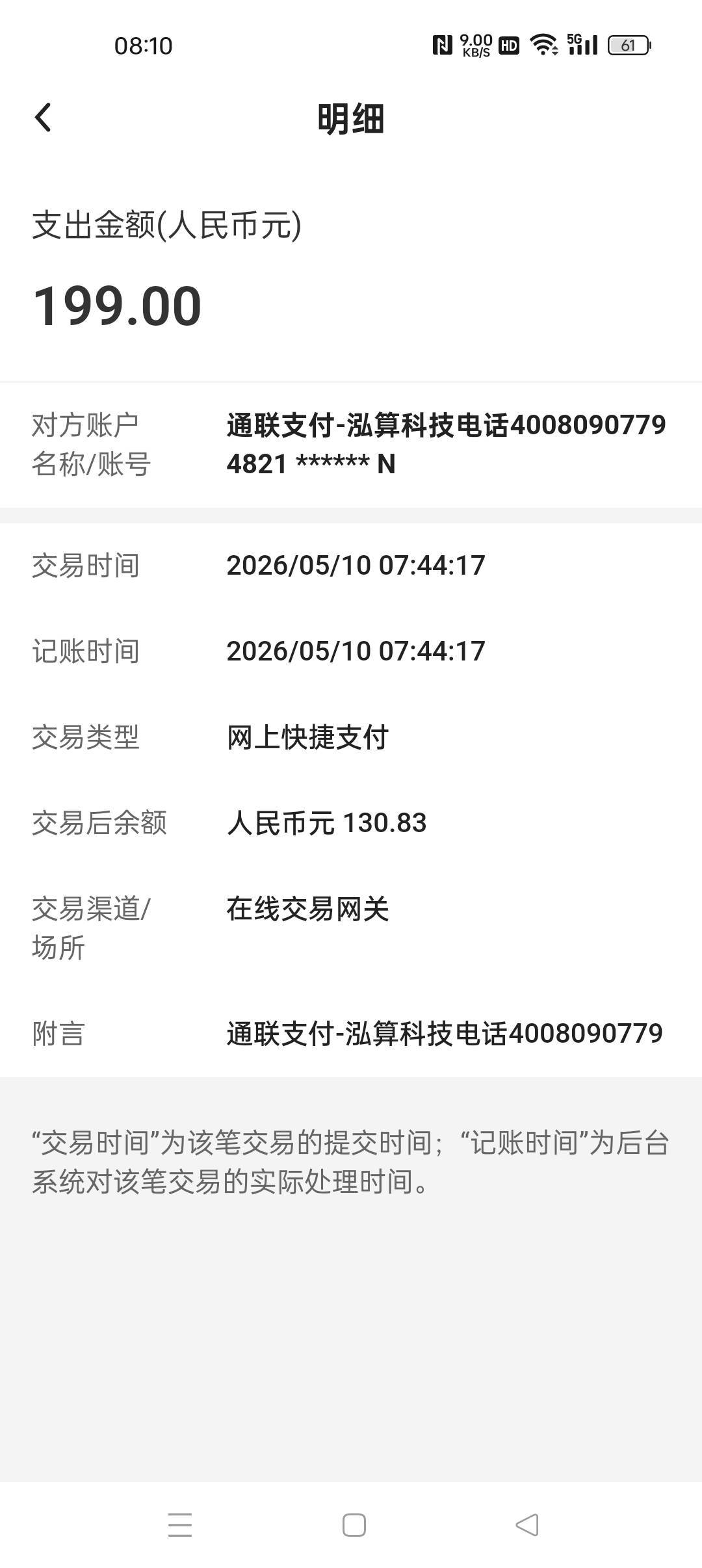Tap the system home button
Image resolution: width=702 pixels, height=1568 pixels.
click(354, 1524)
